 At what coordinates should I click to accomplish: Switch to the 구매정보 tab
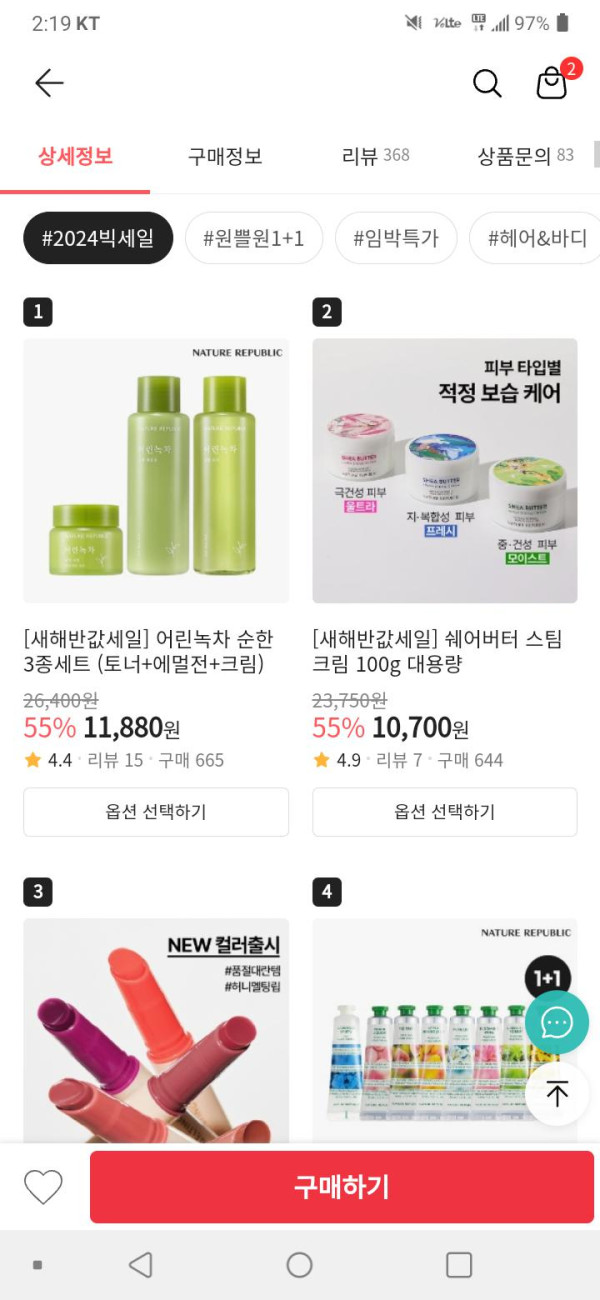[225, 156]
